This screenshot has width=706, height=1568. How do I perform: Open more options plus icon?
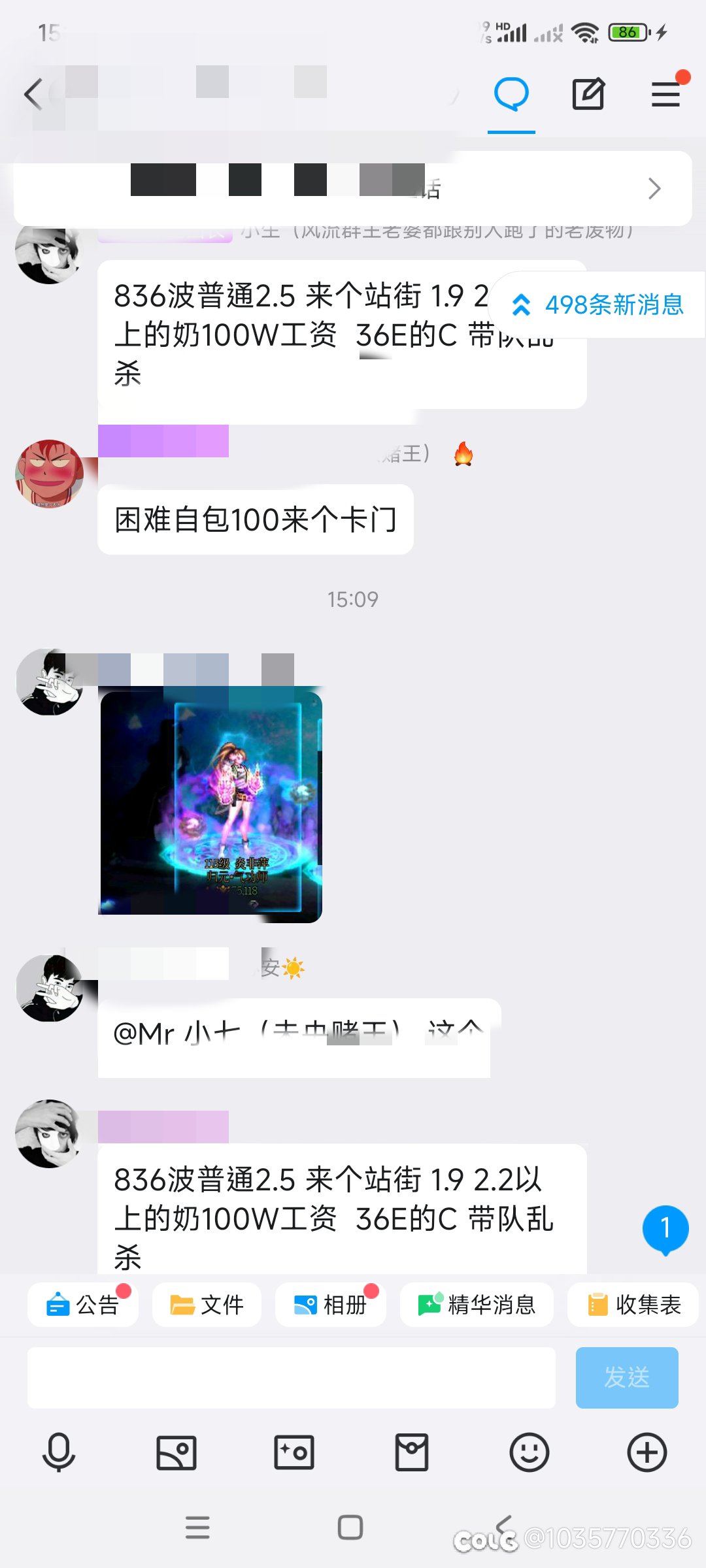tap(647, 1452)
